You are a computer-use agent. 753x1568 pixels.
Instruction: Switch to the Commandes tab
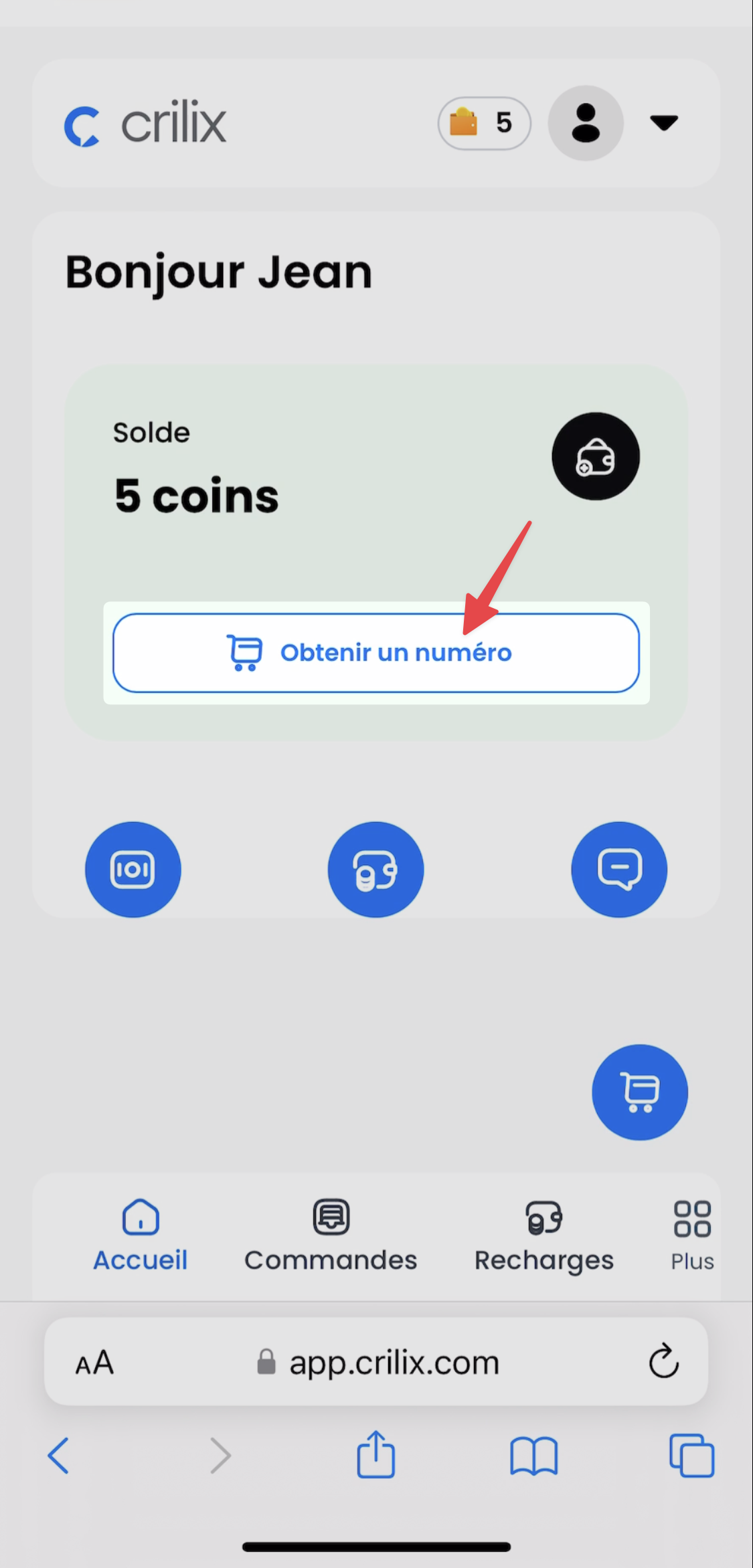tap(331, 1236)
